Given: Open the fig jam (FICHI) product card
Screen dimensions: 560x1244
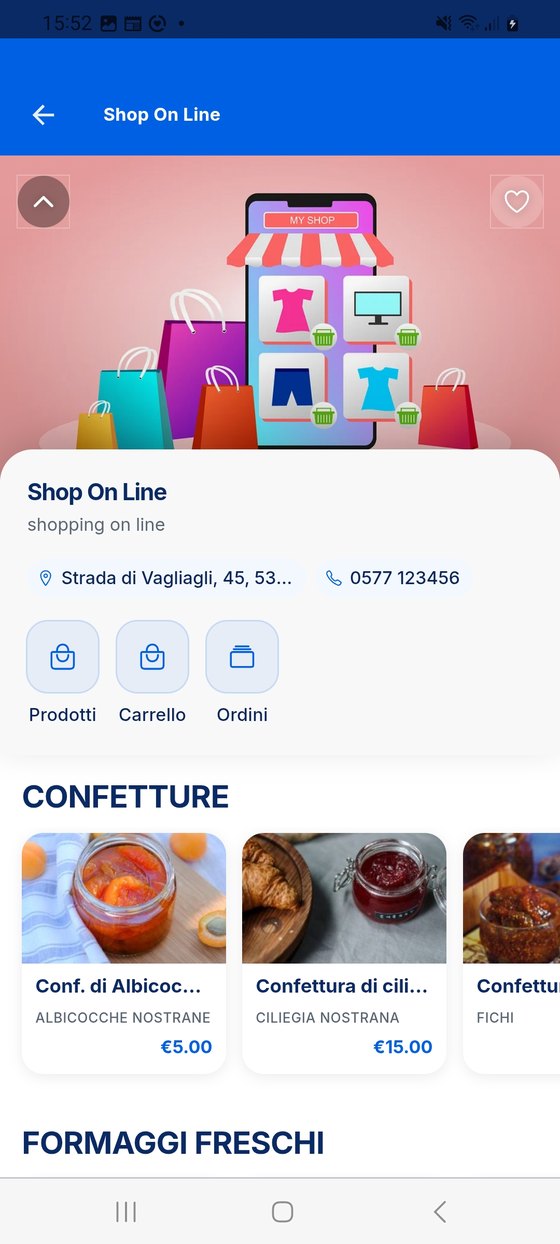Looking at the screenshot, I should [511, 954].
